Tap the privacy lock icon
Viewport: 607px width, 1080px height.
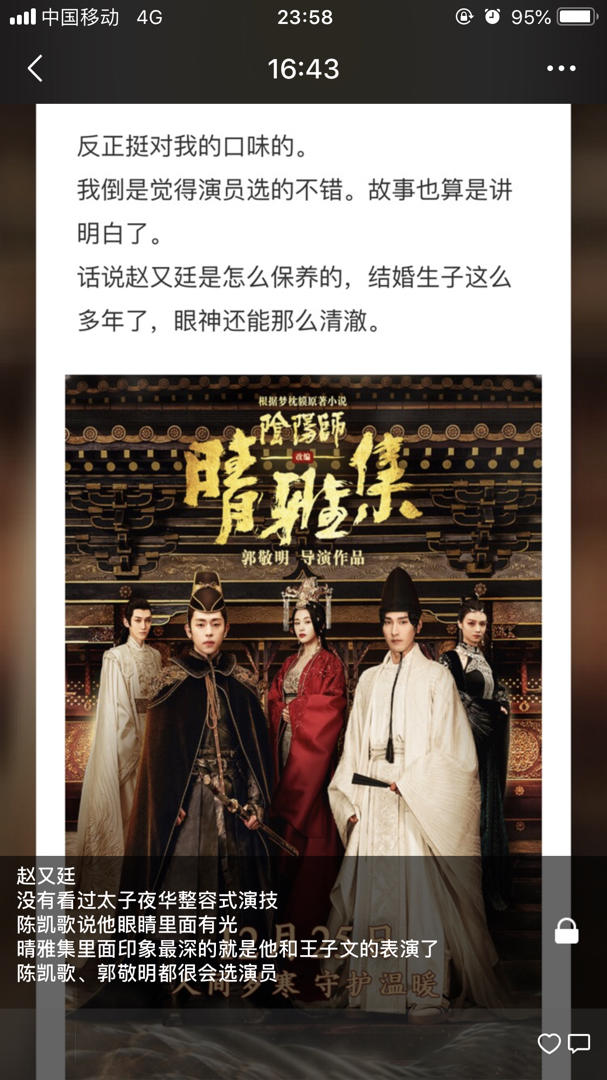coord(566,932)
